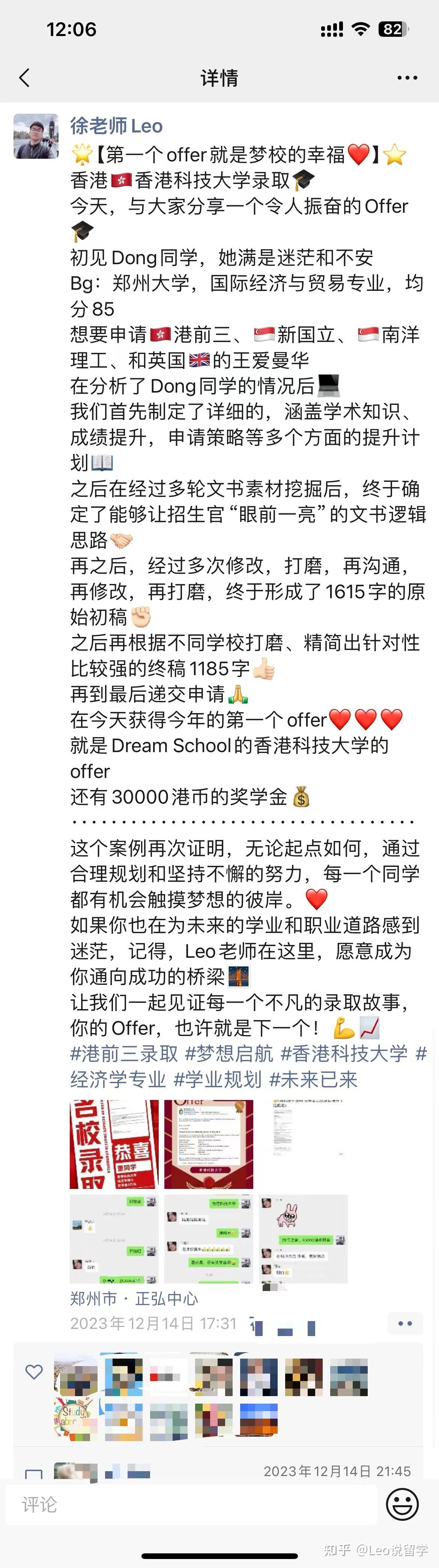Tap the name 徐老师 Leo

(116, 126)
